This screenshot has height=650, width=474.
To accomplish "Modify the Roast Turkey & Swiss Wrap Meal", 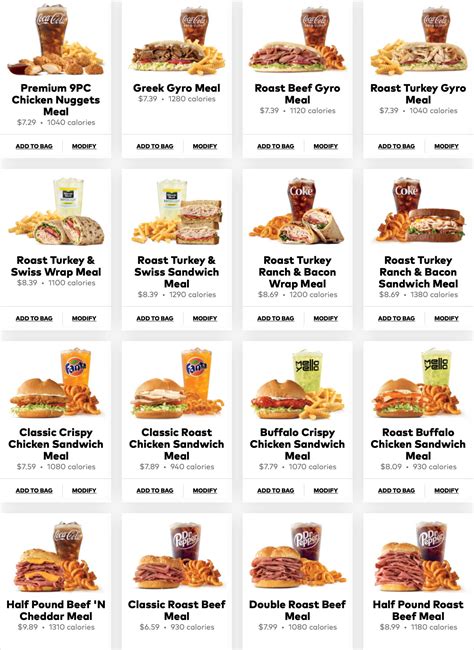I will (84, 318).
